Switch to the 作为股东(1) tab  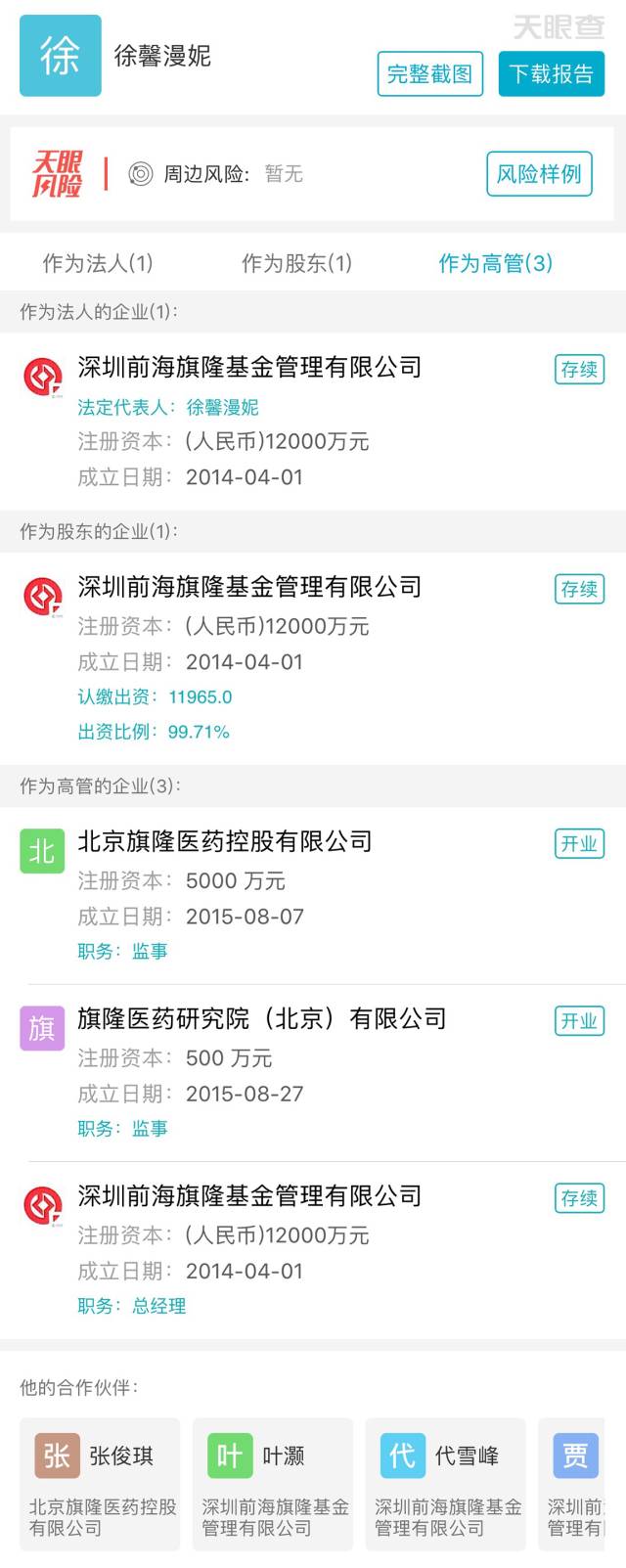(296, 263)
